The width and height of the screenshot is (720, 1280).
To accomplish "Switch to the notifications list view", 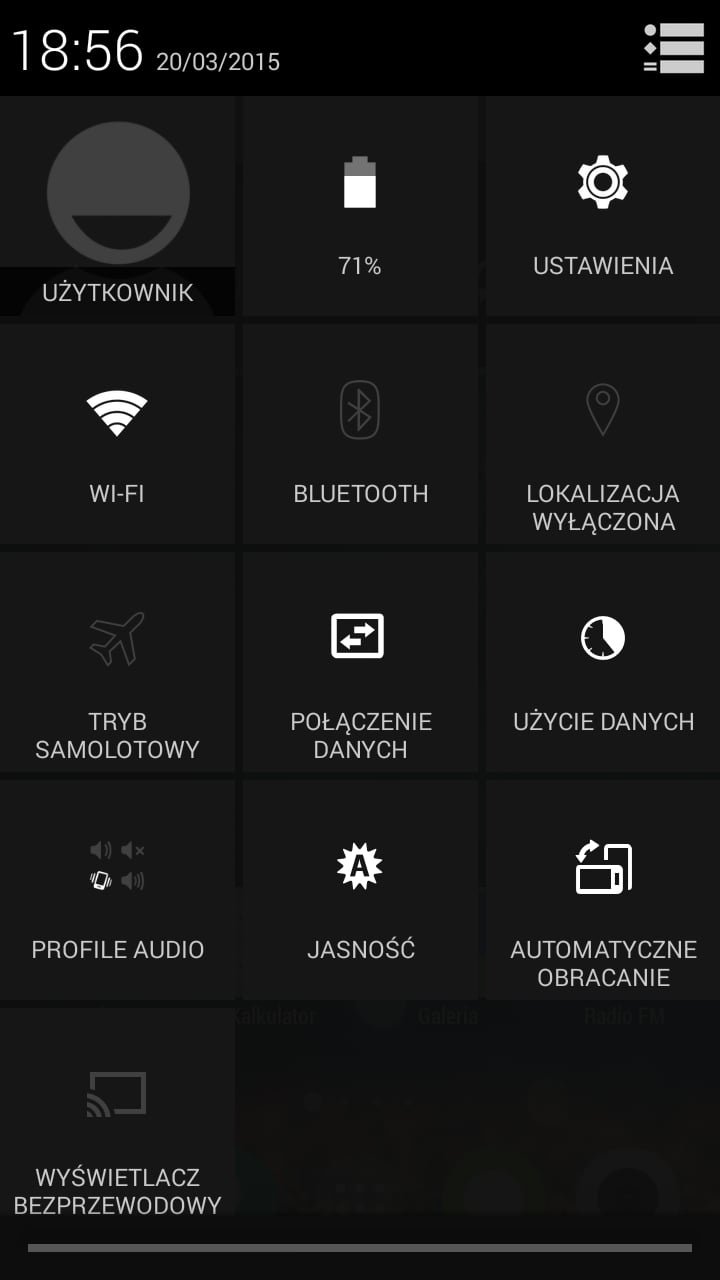I will pos(674,48).
